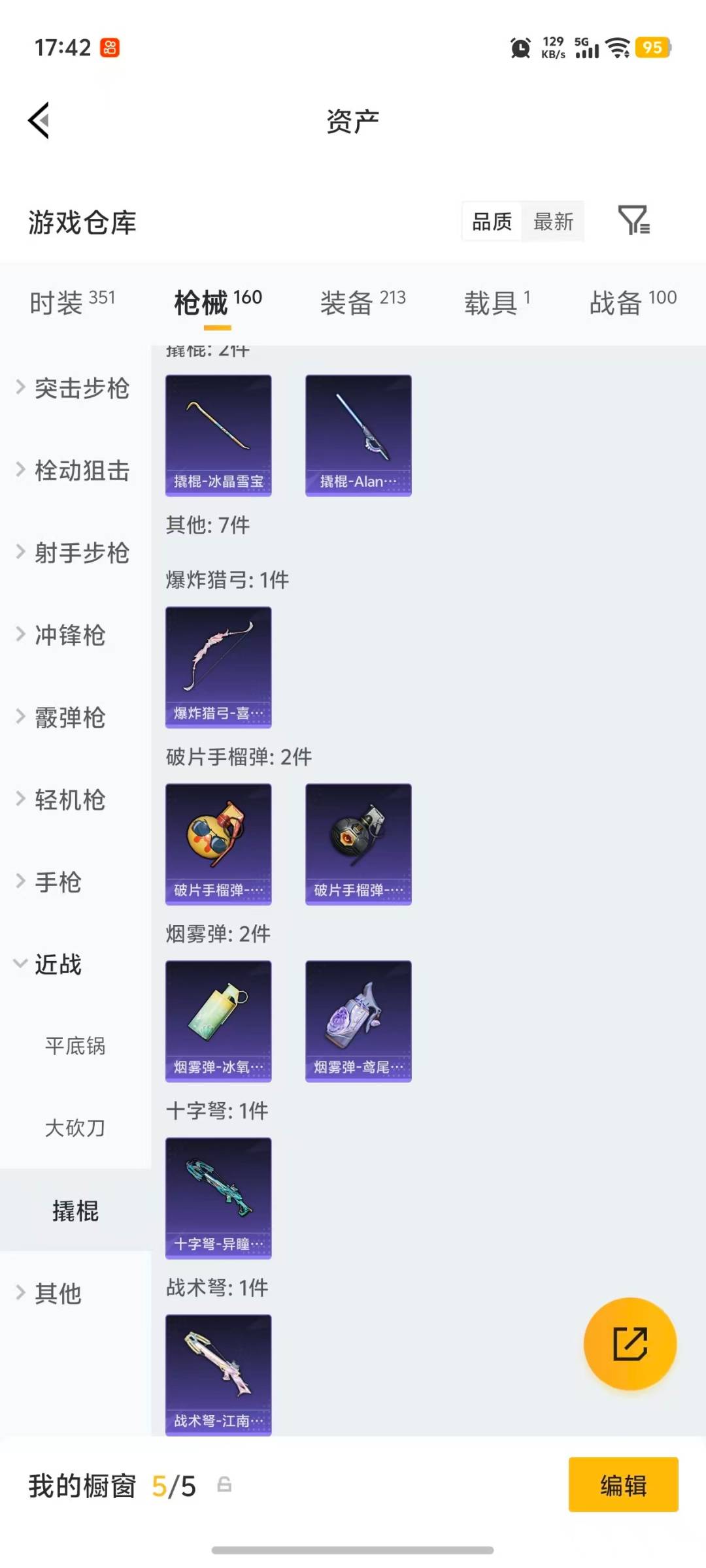This screenshot has width=706, height=1568.
Task: Open the 撬棍-冰晶雪宝 item thumbnail
Action: coord(218,436)
